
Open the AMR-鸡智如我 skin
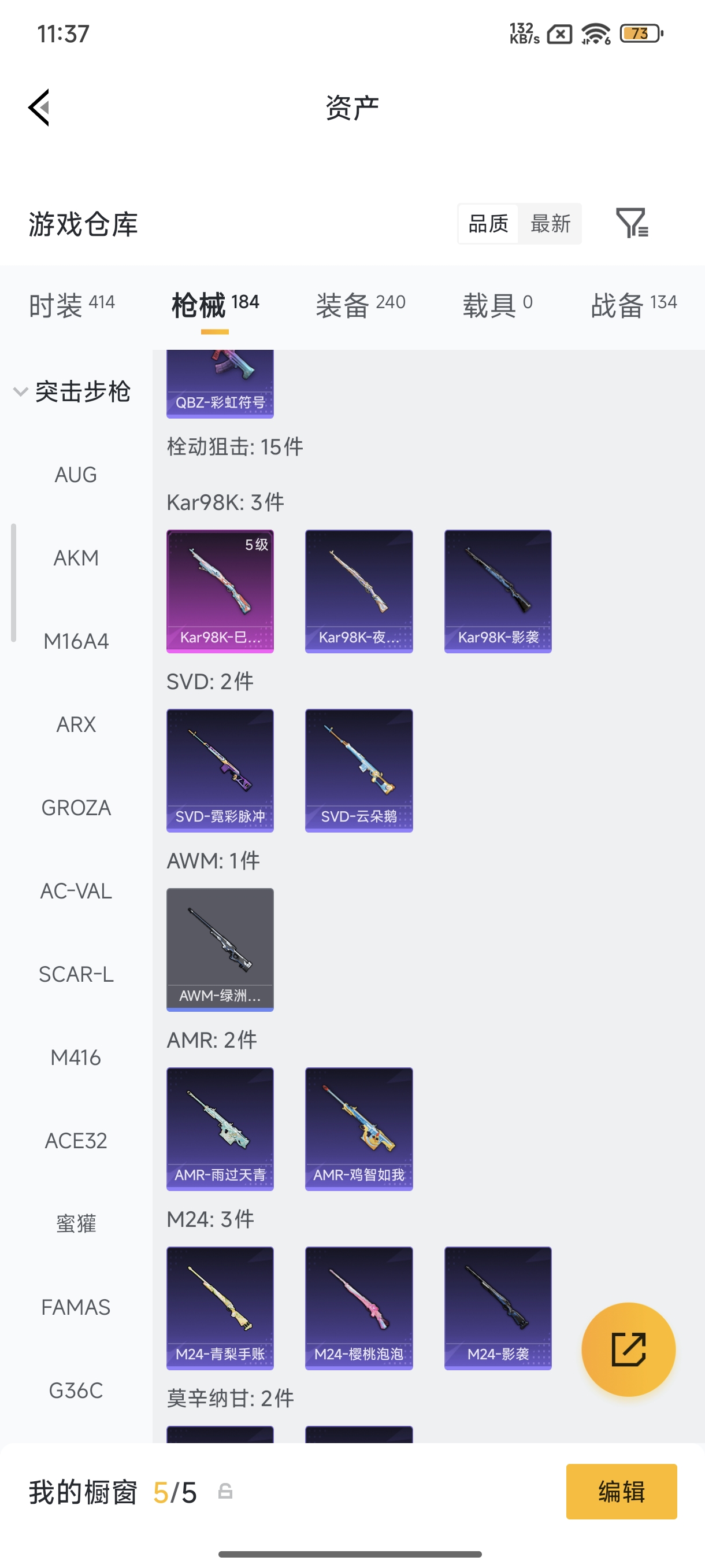pos(359,1129)
